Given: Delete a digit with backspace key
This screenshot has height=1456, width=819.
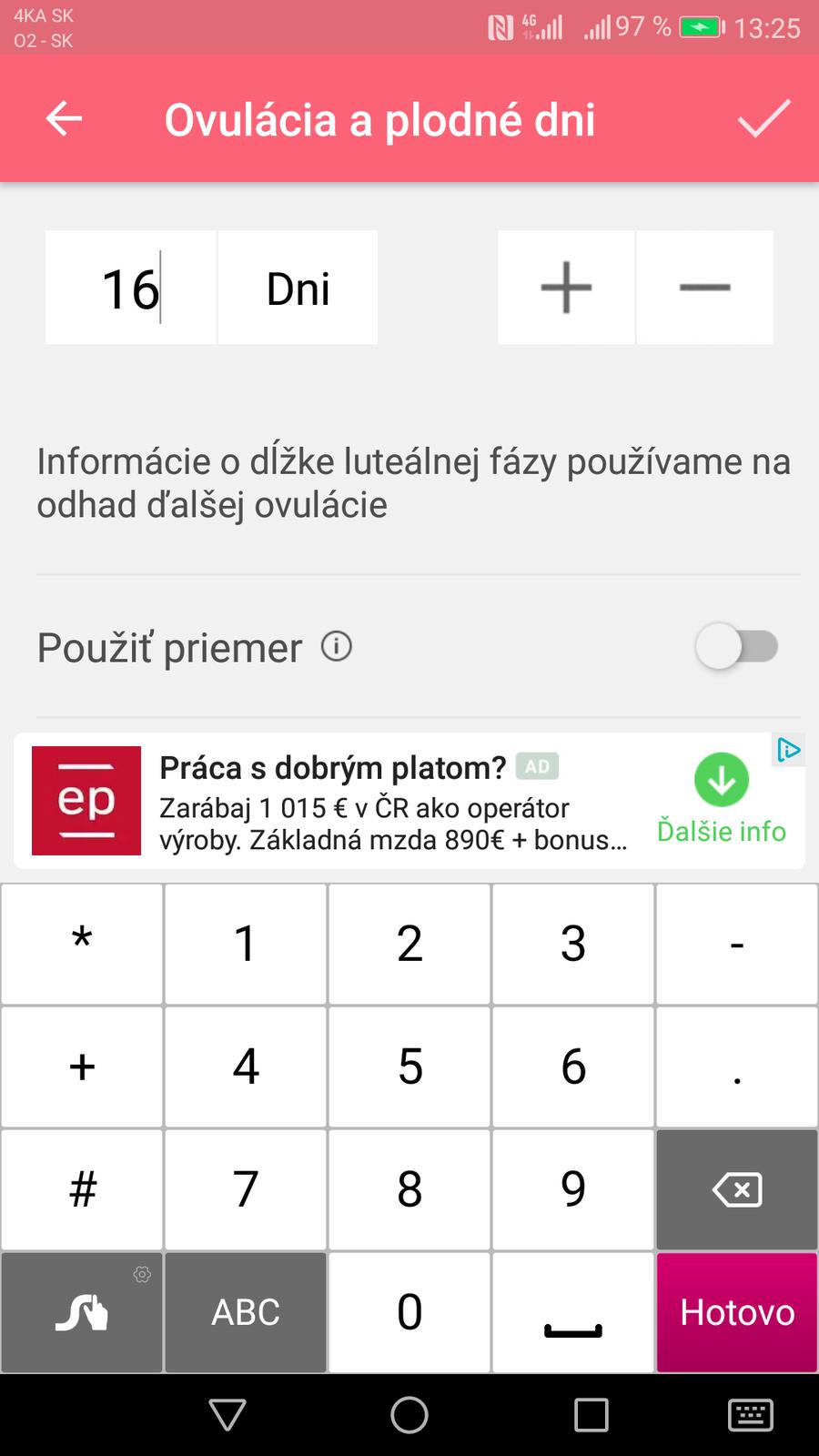Looking at the screenshot, I should coord(737,1188).
